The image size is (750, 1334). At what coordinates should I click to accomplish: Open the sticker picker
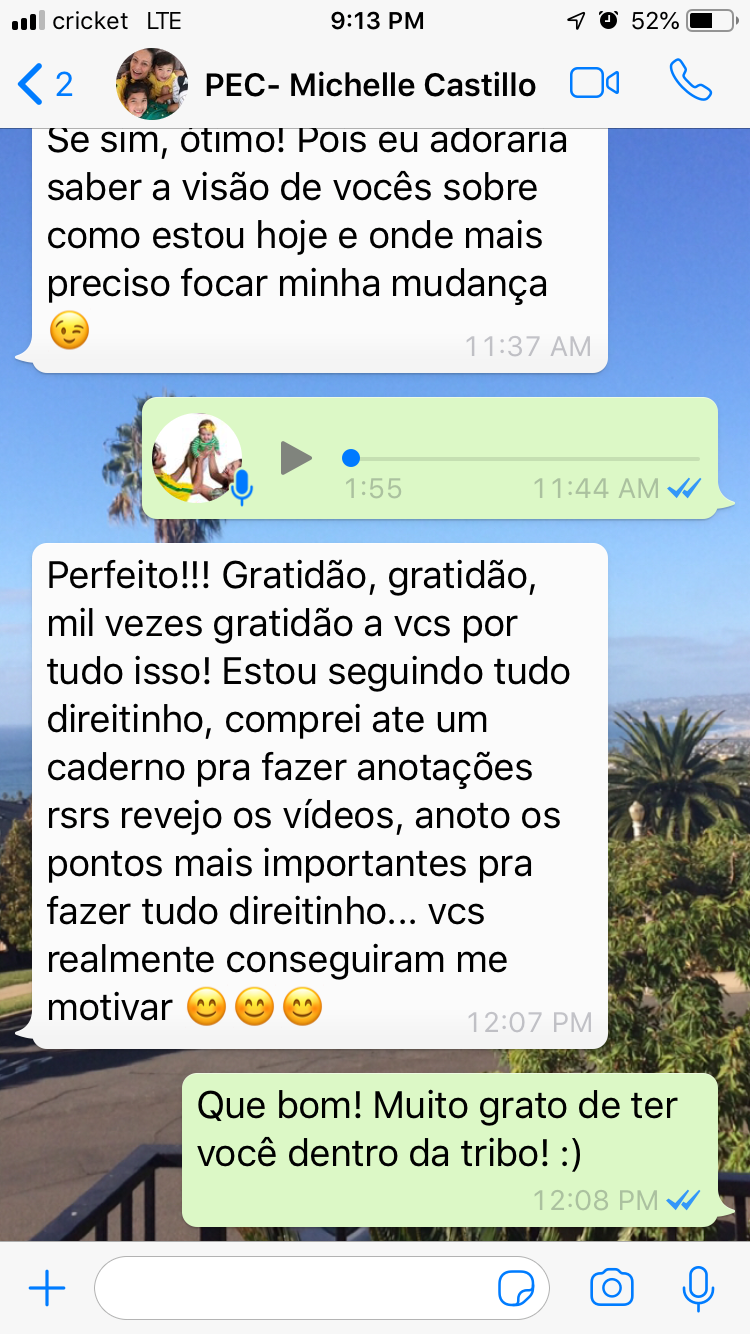(x=516, y=1288)
